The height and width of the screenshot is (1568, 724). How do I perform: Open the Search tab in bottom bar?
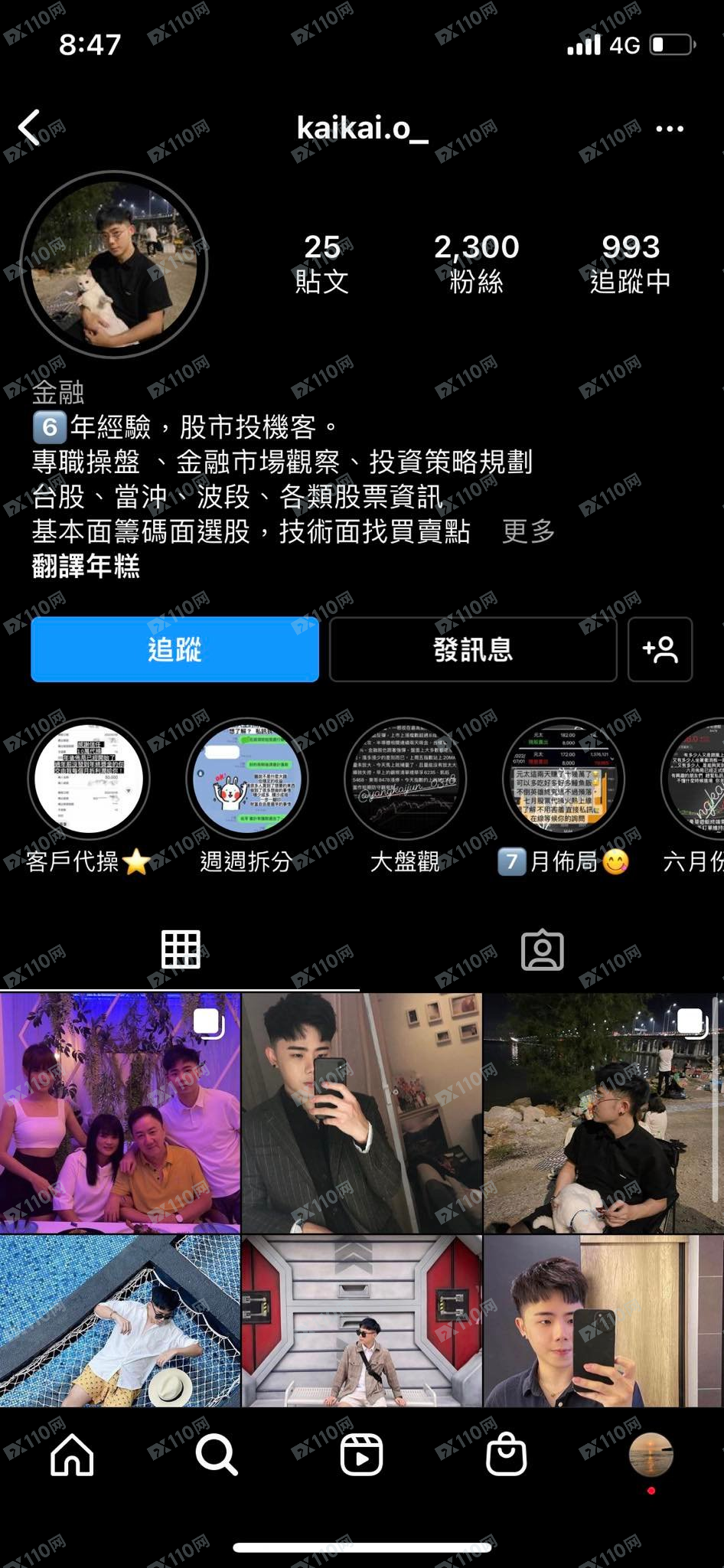point(217,1454)
